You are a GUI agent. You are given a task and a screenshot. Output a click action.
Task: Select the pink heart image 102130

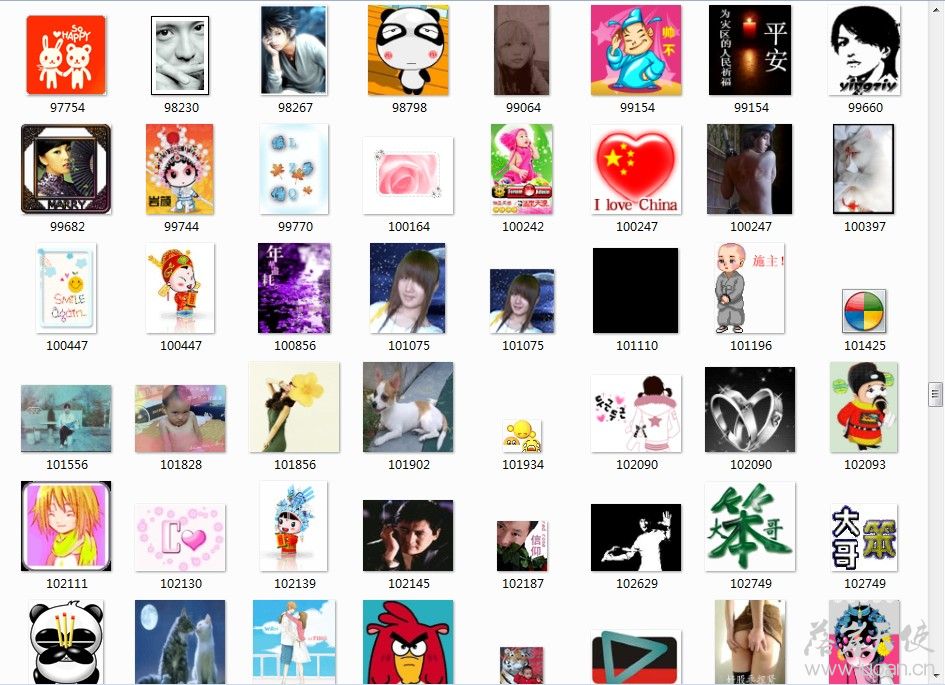pyautogui.click(x=180, y=538)
